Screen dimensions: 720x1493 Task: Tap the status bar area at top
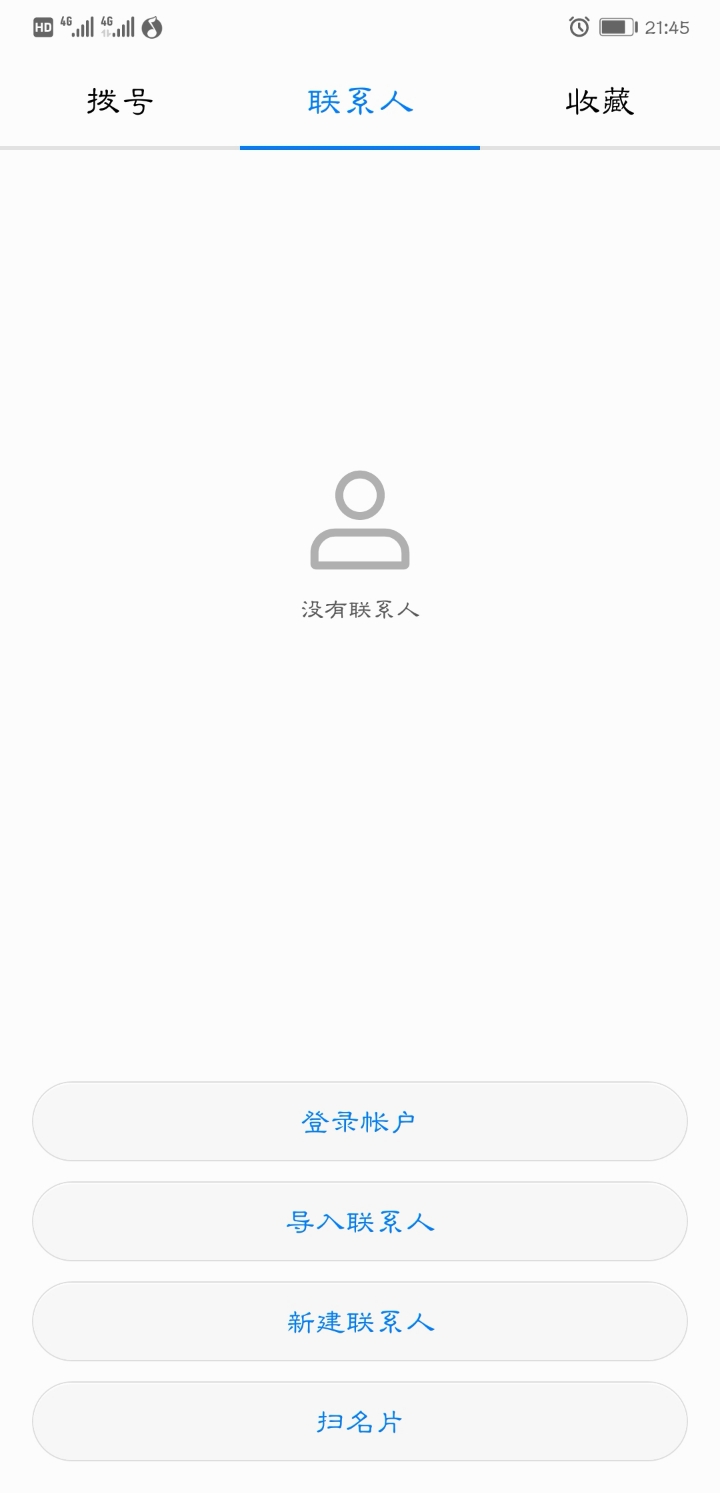(x=360, y=27)
